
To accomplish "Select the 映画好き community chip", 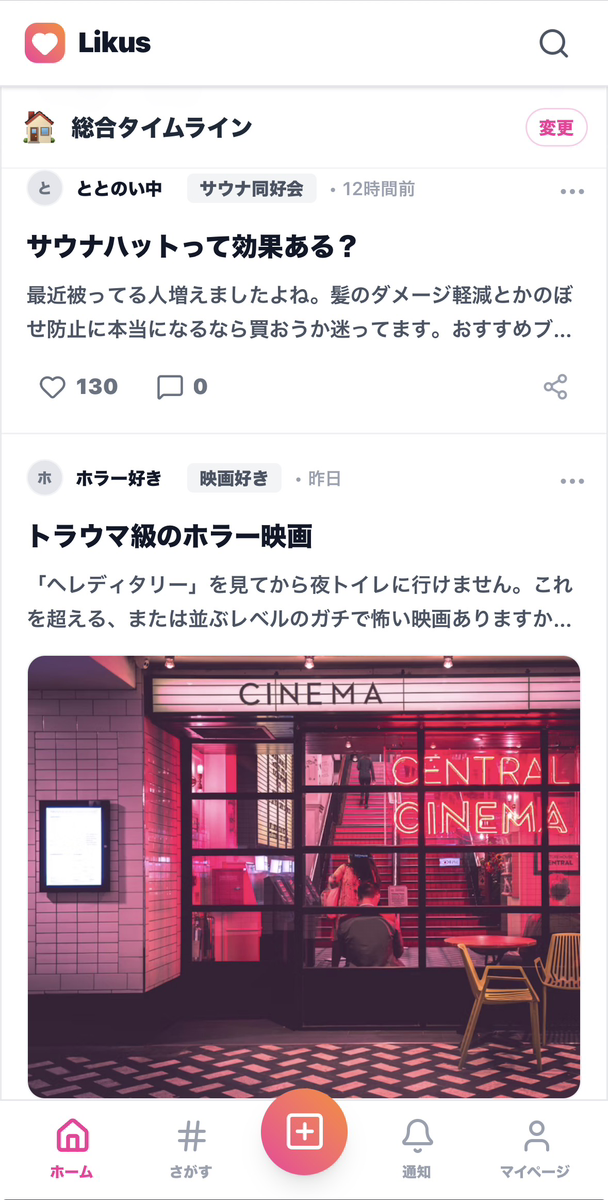I will (x=234, y=478).
